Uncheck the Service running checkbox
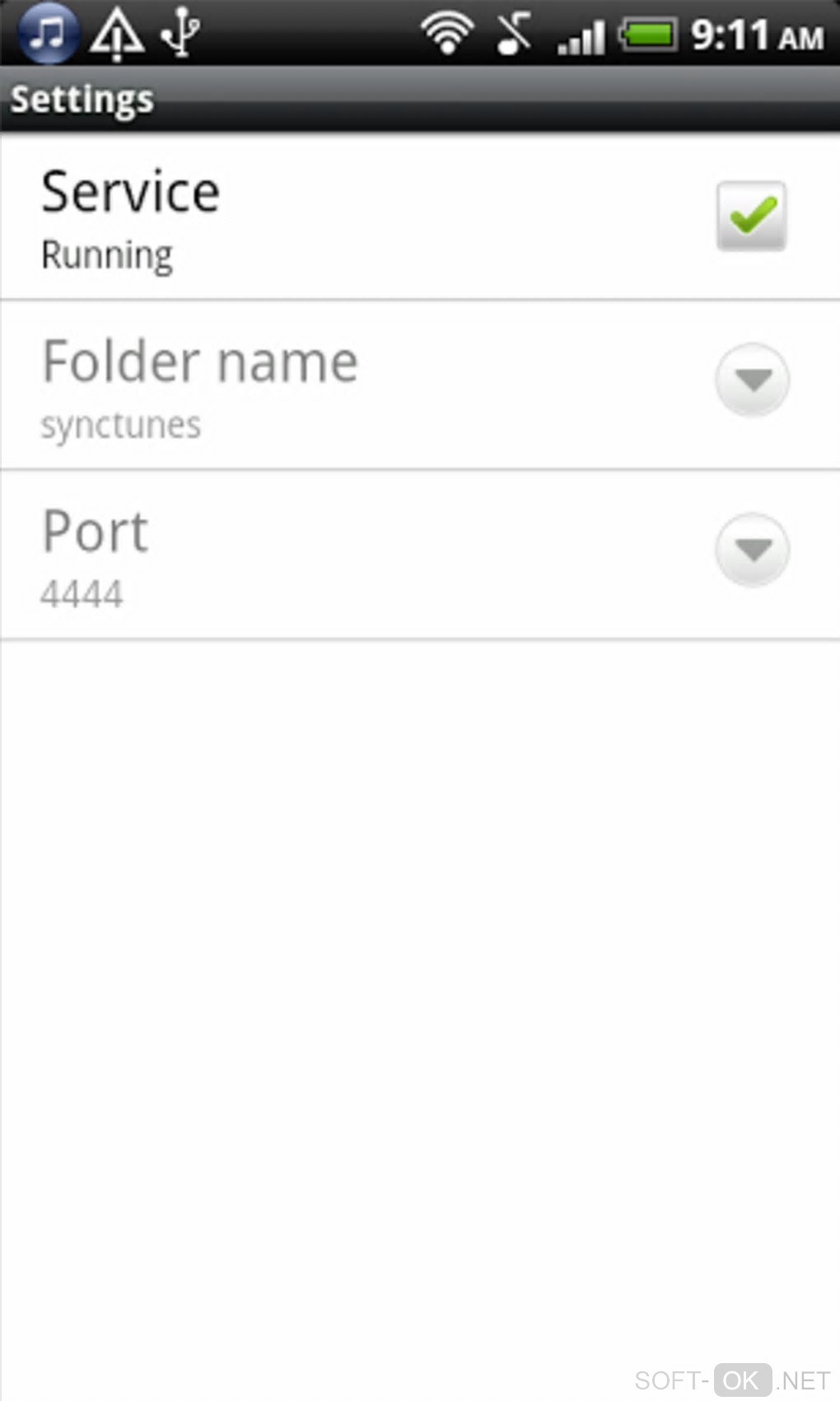 751,216
